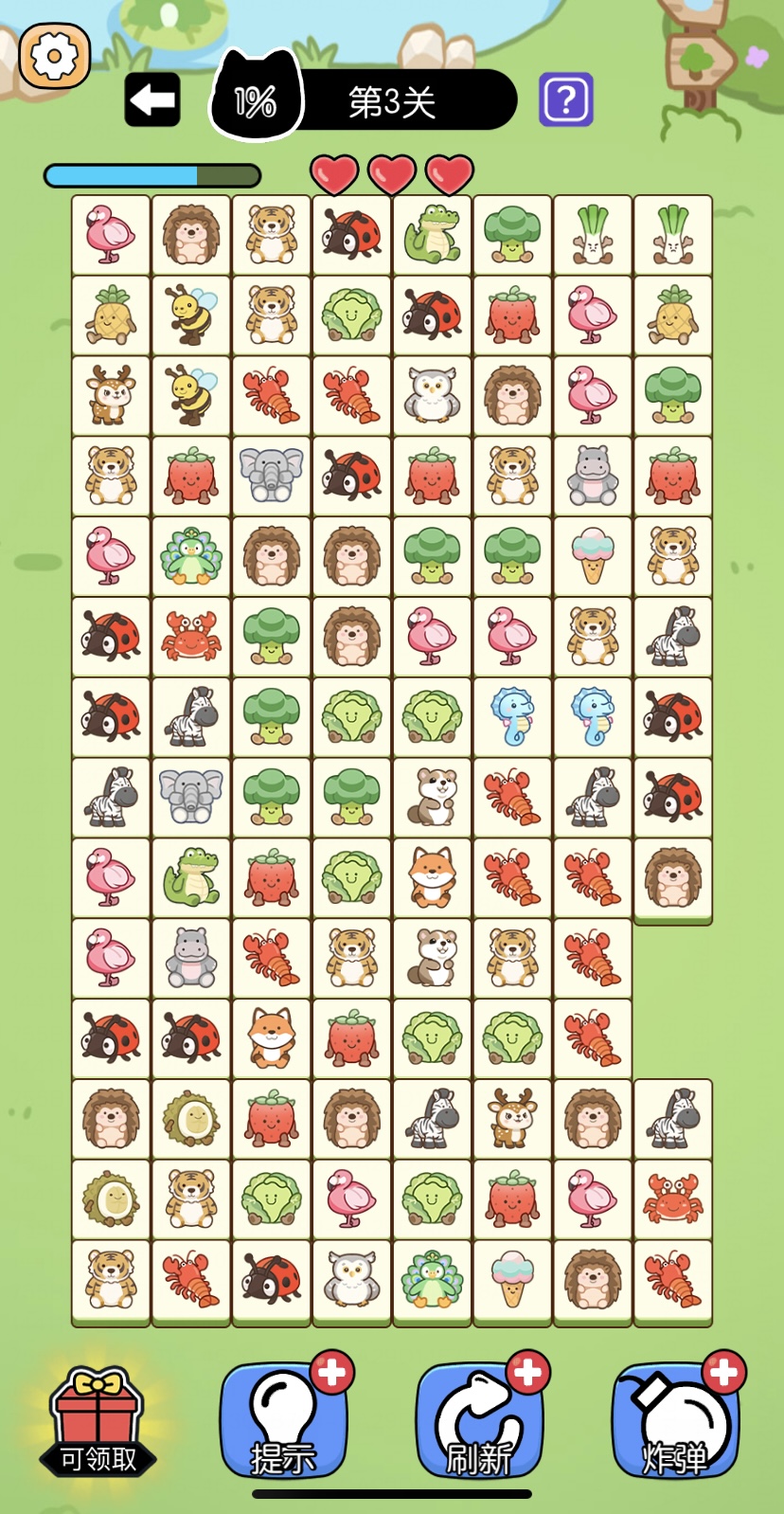Select the durian tile beside the strawberry

coord(191,1118)
